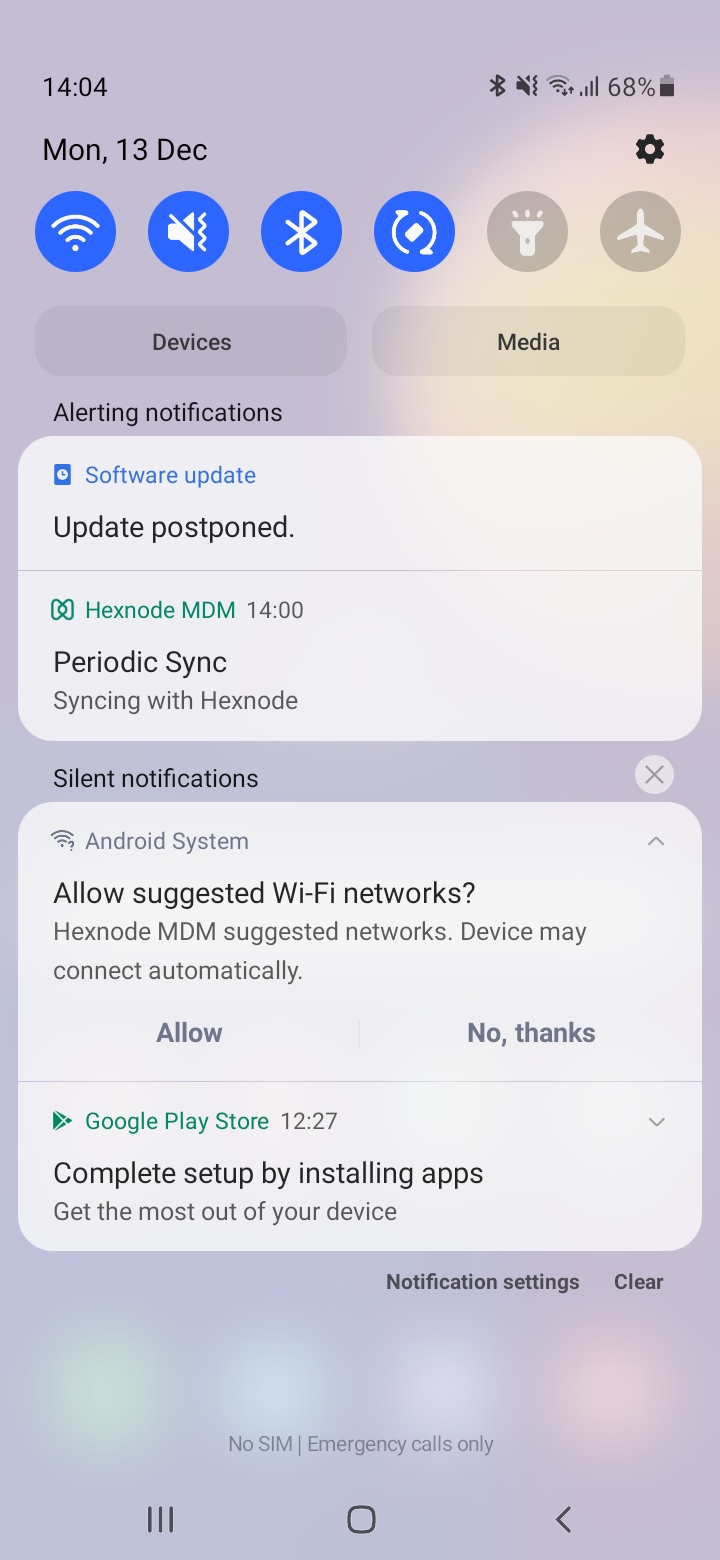This screenshot has width=720, height=1560.
Task: Open the Google Play Store setup notification
Action: (x=360, y=1166)
